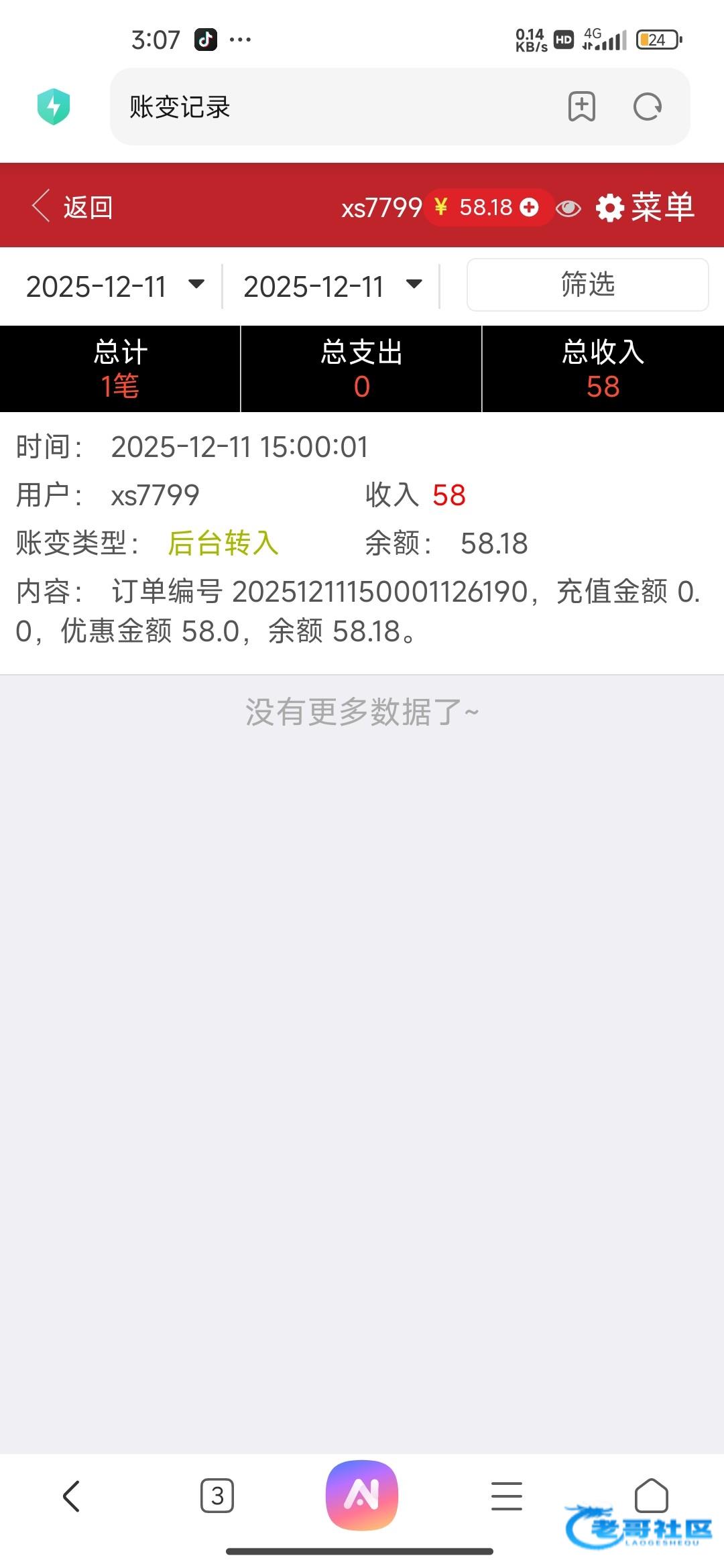The width and height of the screenshot is (724, 1568).
Task: Tap the 筛选 filter button
Action: pos(587,285)
